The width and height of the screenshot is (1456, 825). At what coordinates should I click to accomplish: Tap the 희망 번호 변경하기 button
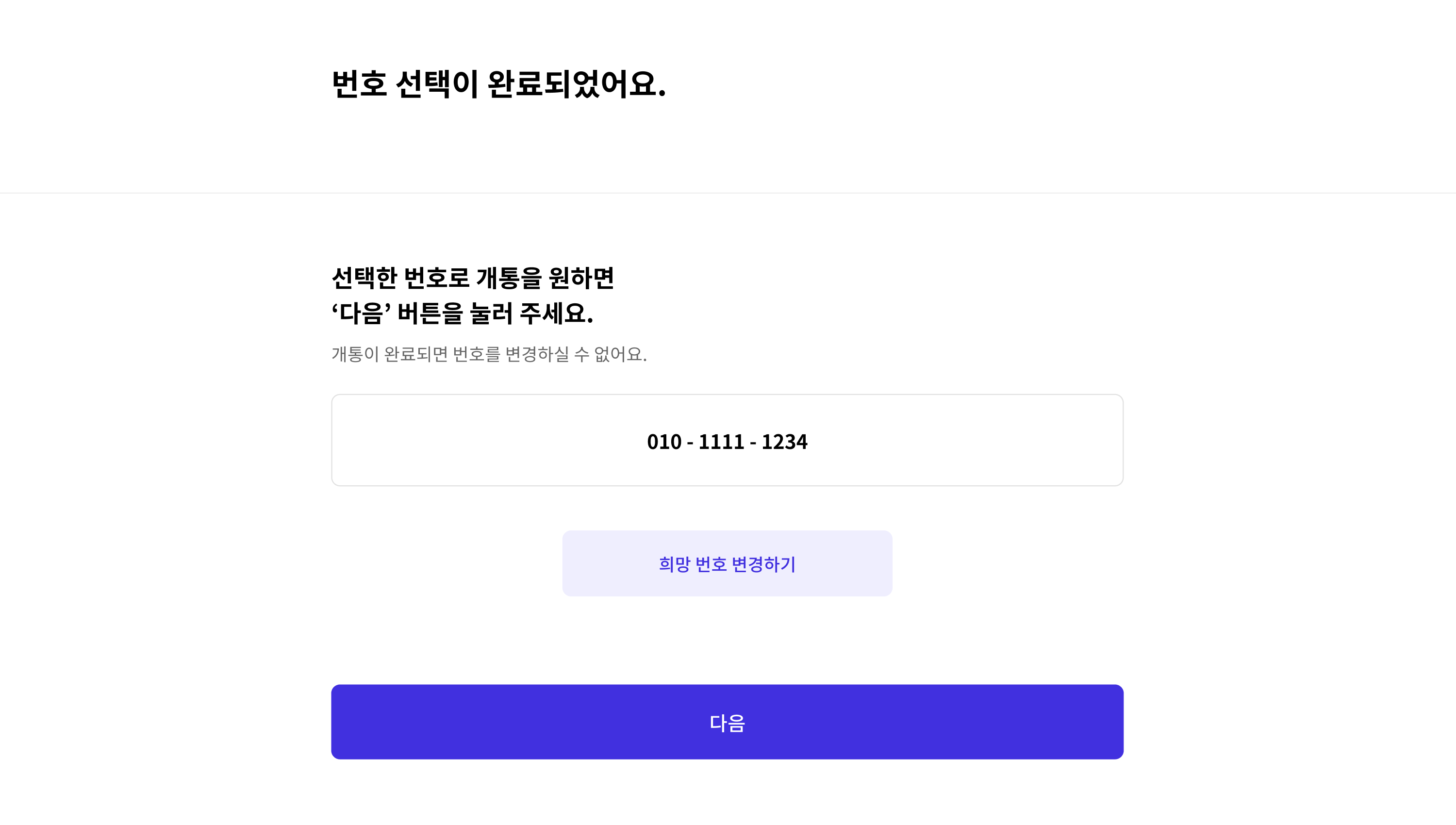tap(727, 563)
